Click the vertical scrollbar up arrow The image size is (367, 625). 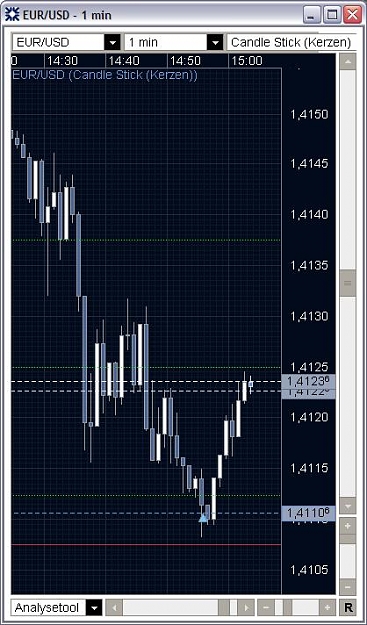pyautogui.click(x=348, y=61)
